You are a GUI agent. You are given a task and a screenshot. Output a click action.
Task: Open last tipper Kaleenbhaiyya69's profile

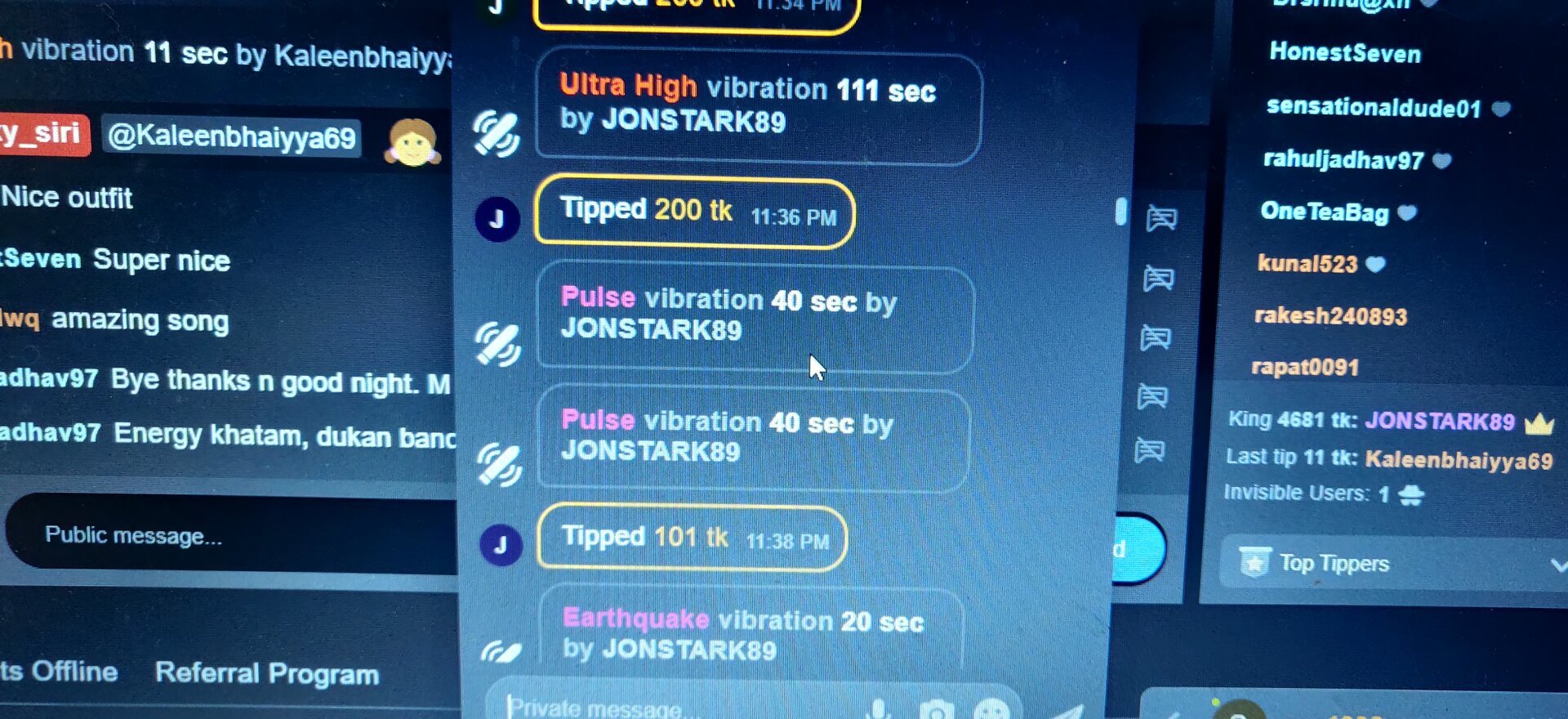point(1459,460)
